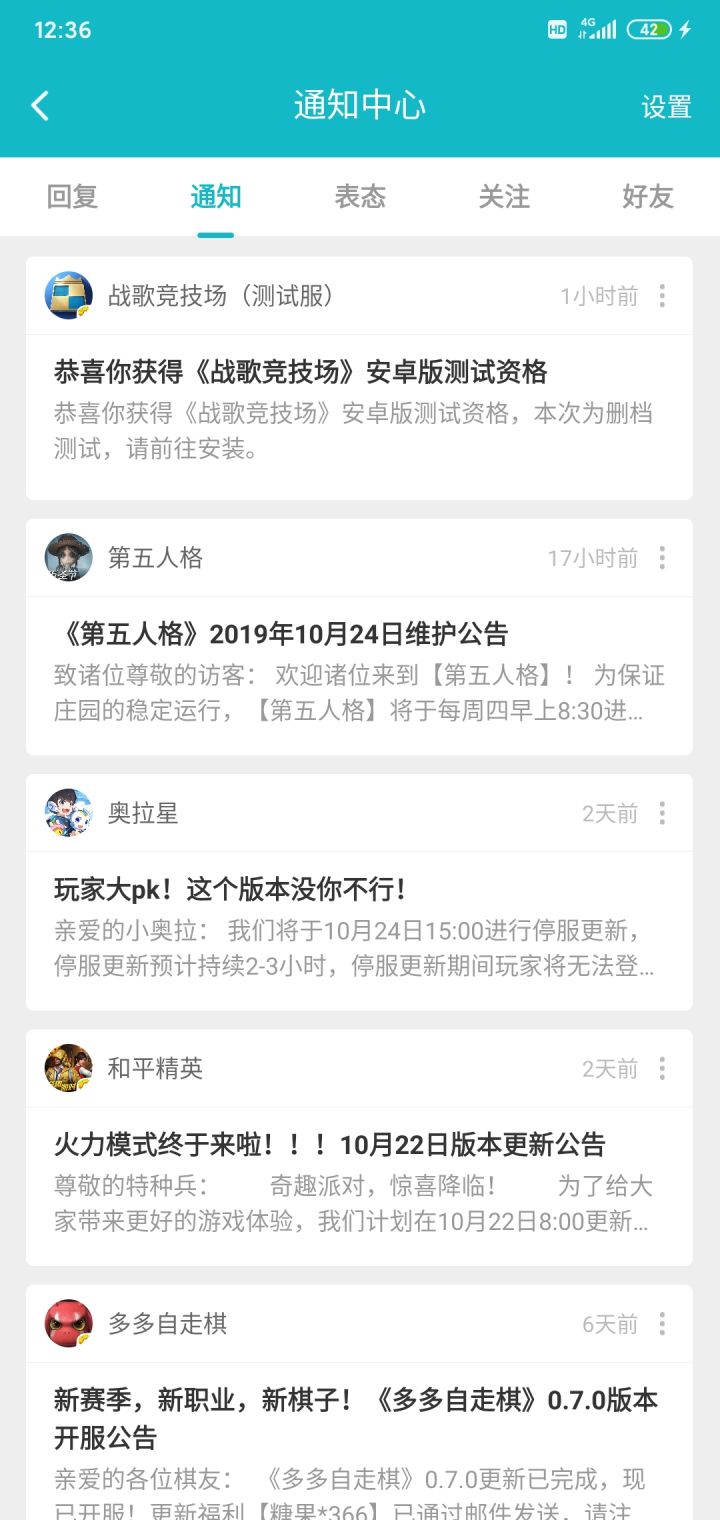Tap the 第五人格 avatar
Screen dimensions: 720x1520
(69, 557)
